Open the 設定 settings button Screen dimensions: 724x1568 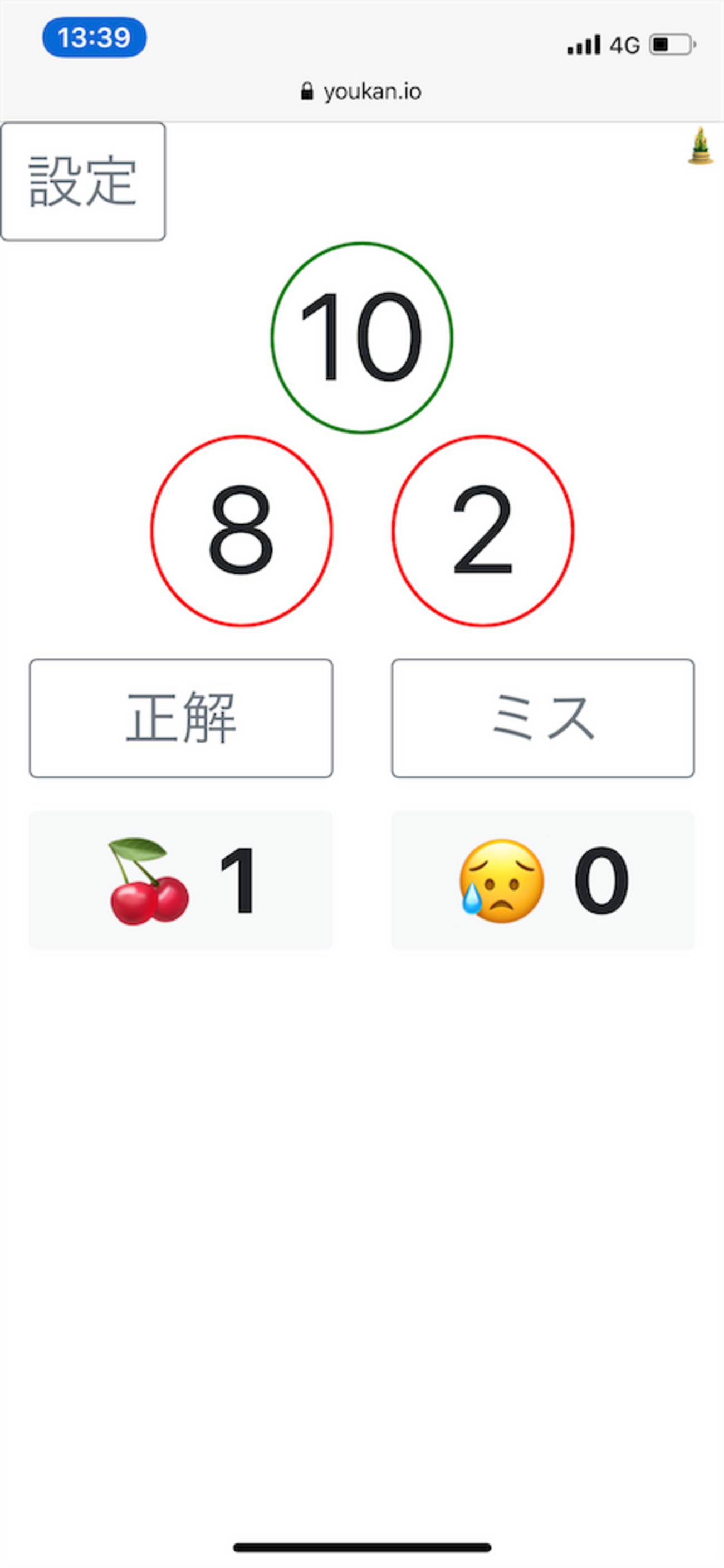(x=83, y=182)
